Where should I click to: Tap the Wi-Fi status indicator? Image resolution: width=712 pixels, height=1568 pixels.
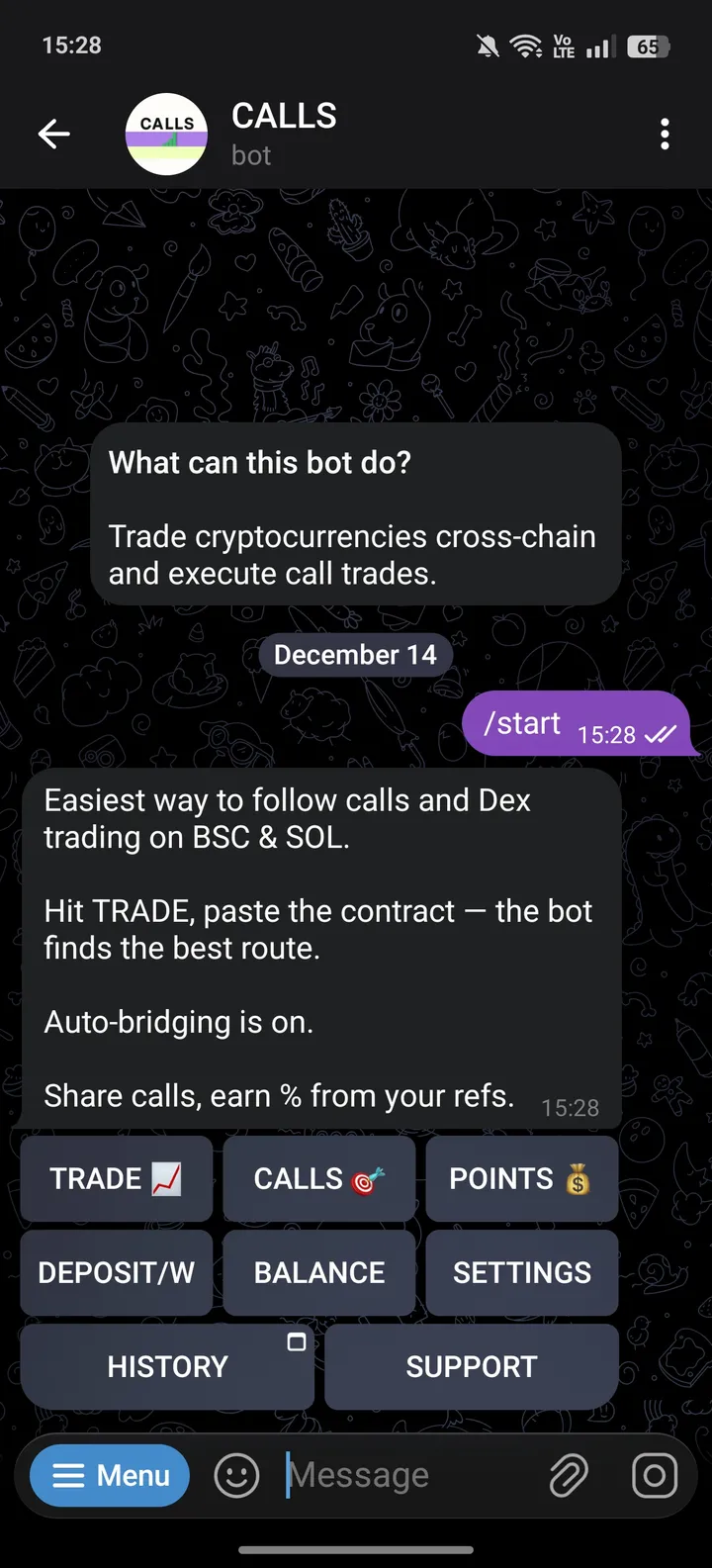pyautogui.click(x=527, y=45)
